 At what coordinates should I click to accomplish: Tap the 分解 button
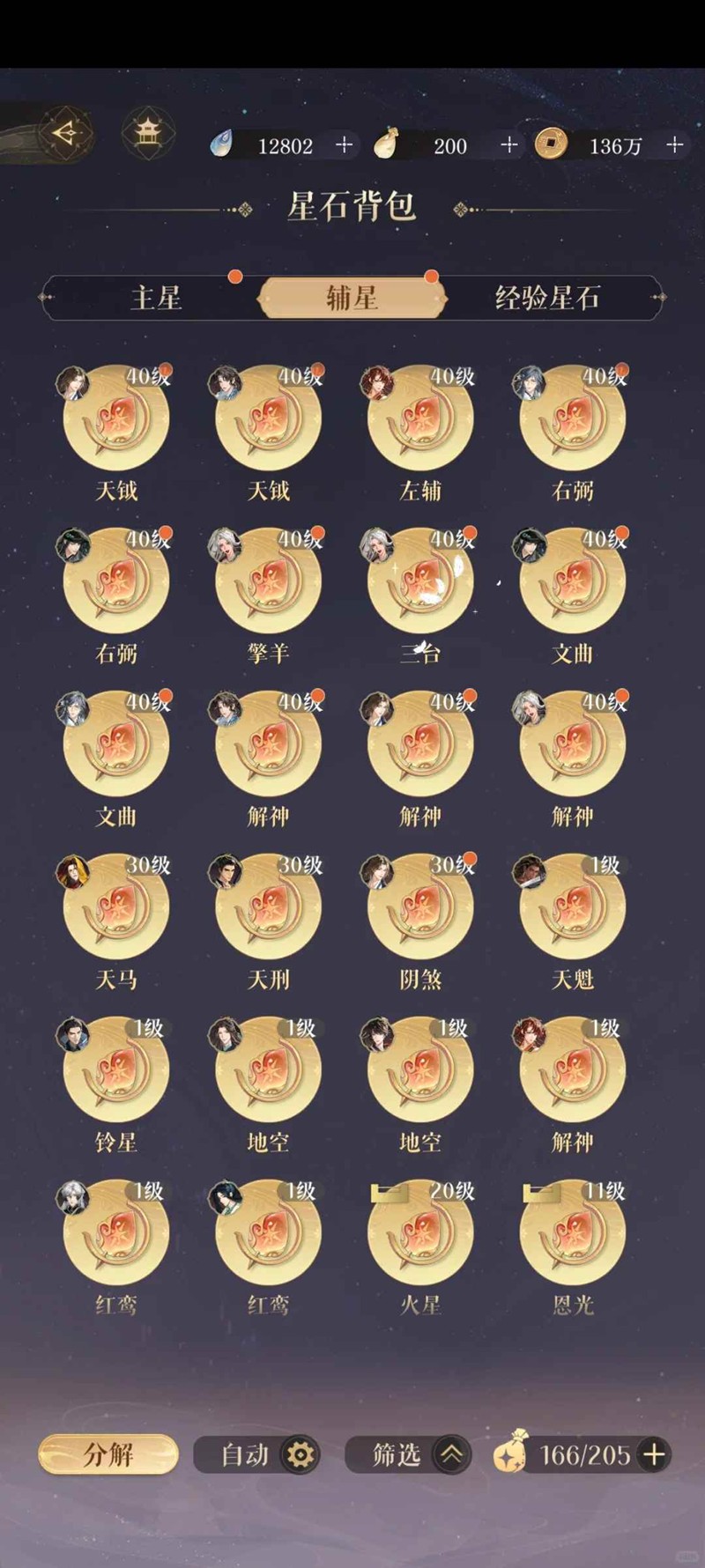(108, 1454)
